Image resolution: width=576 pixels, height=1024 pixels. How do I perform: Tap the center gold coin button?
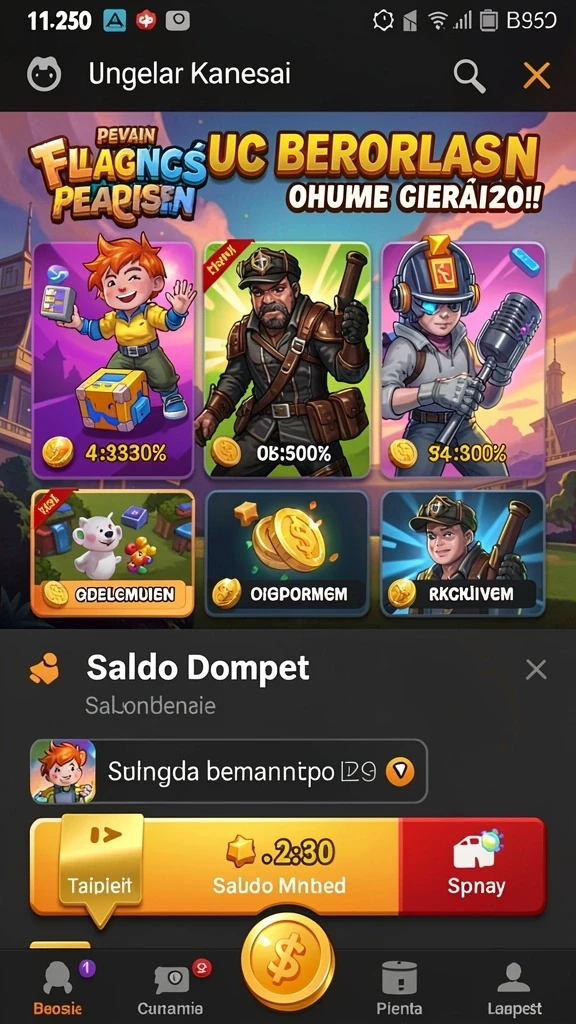[287, 962]
